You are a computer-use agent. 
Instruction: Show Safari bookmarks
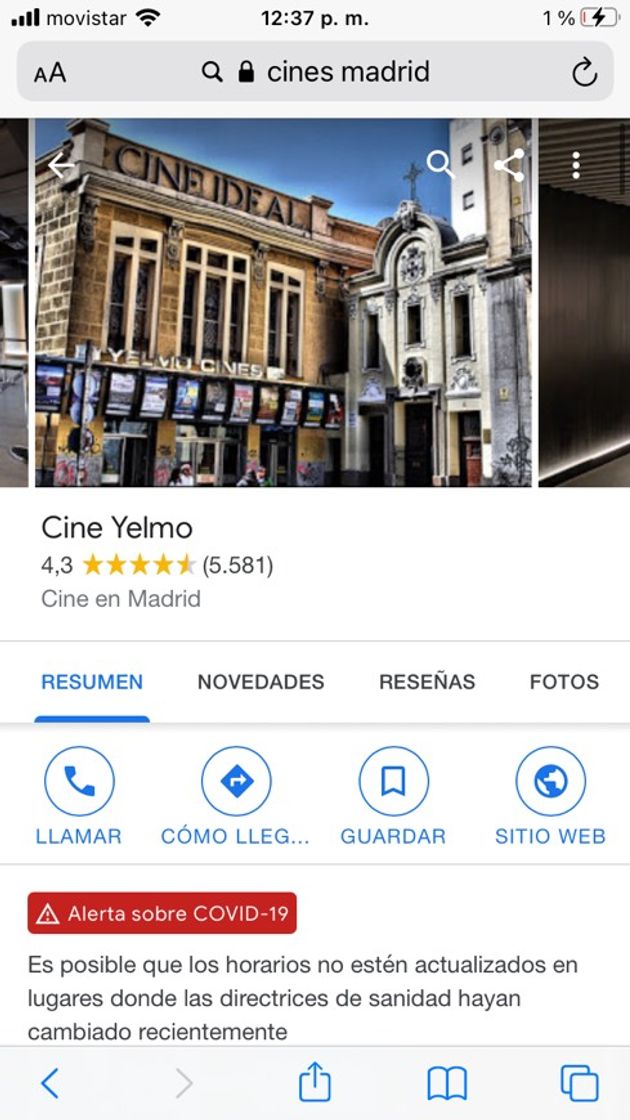[447, 1083]
